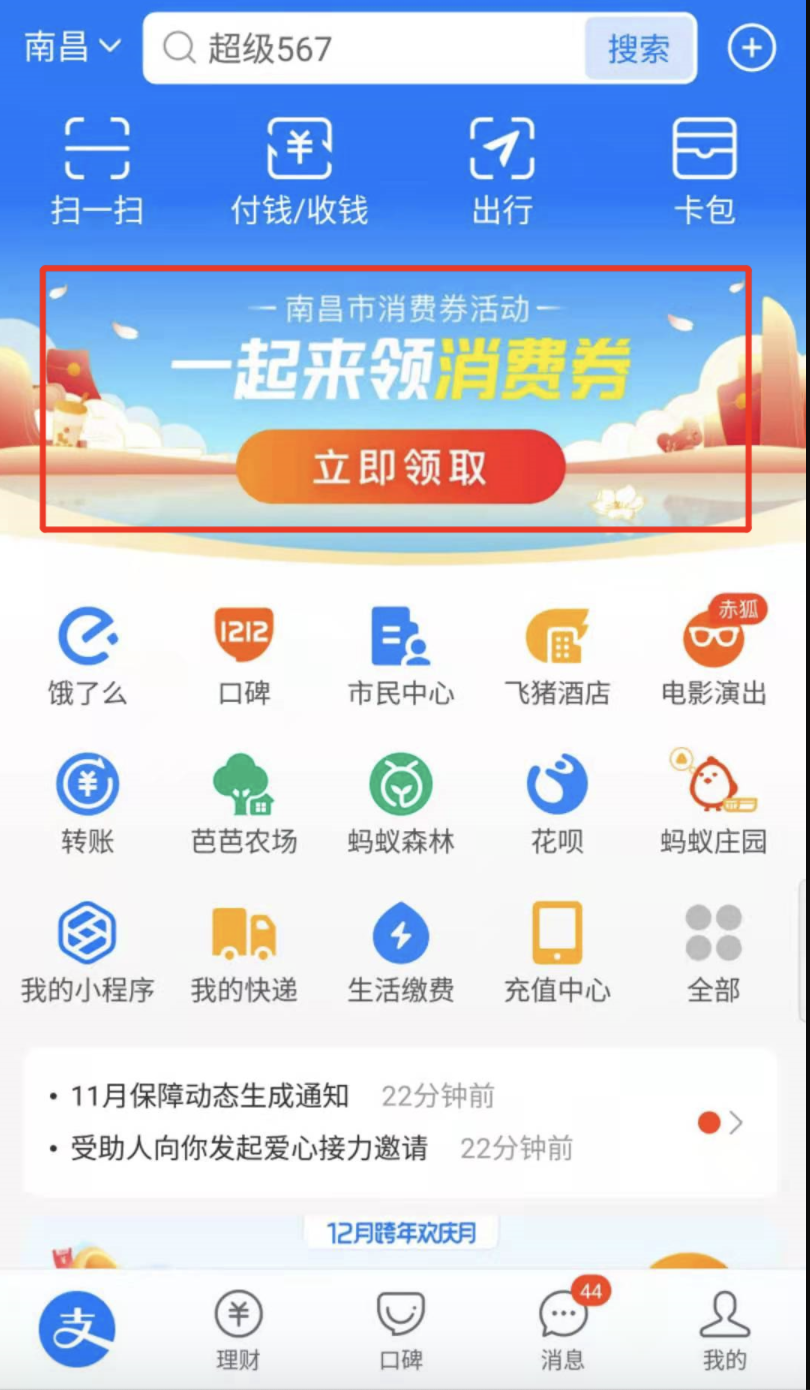Tap the search box showing 超级567
Screen dimensions: 810x1390
[x=364, y=48]
